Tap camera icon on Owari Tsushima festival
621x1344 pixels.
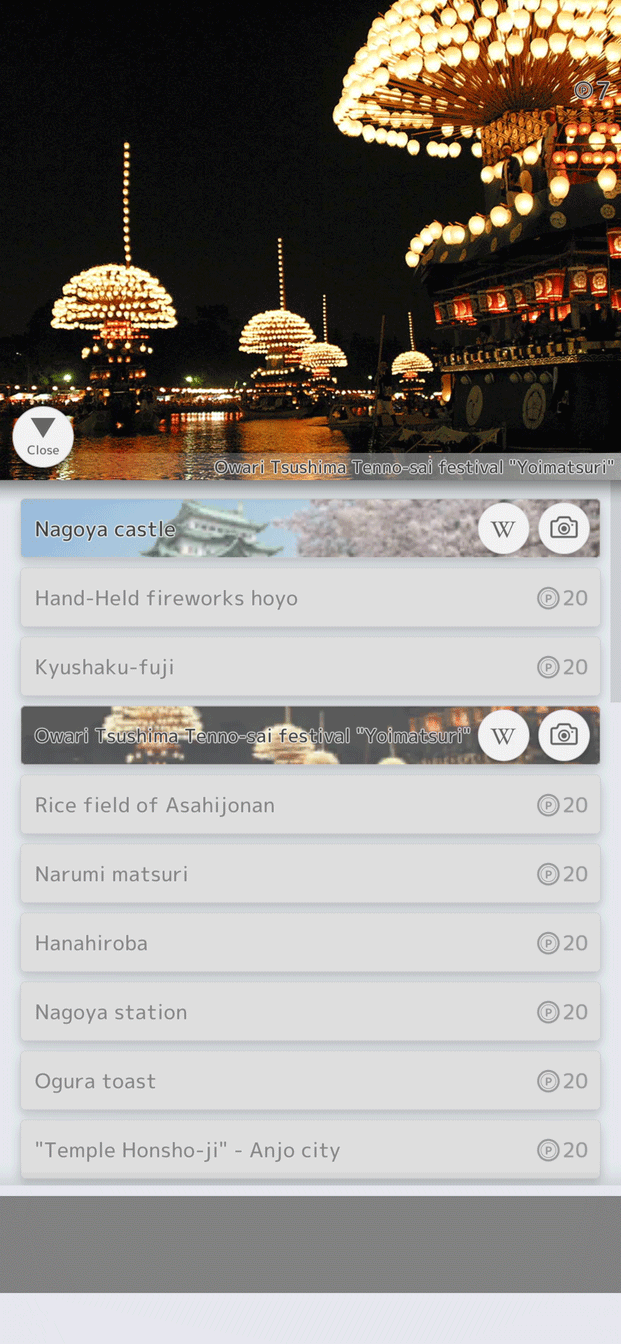tap(564, 735)
